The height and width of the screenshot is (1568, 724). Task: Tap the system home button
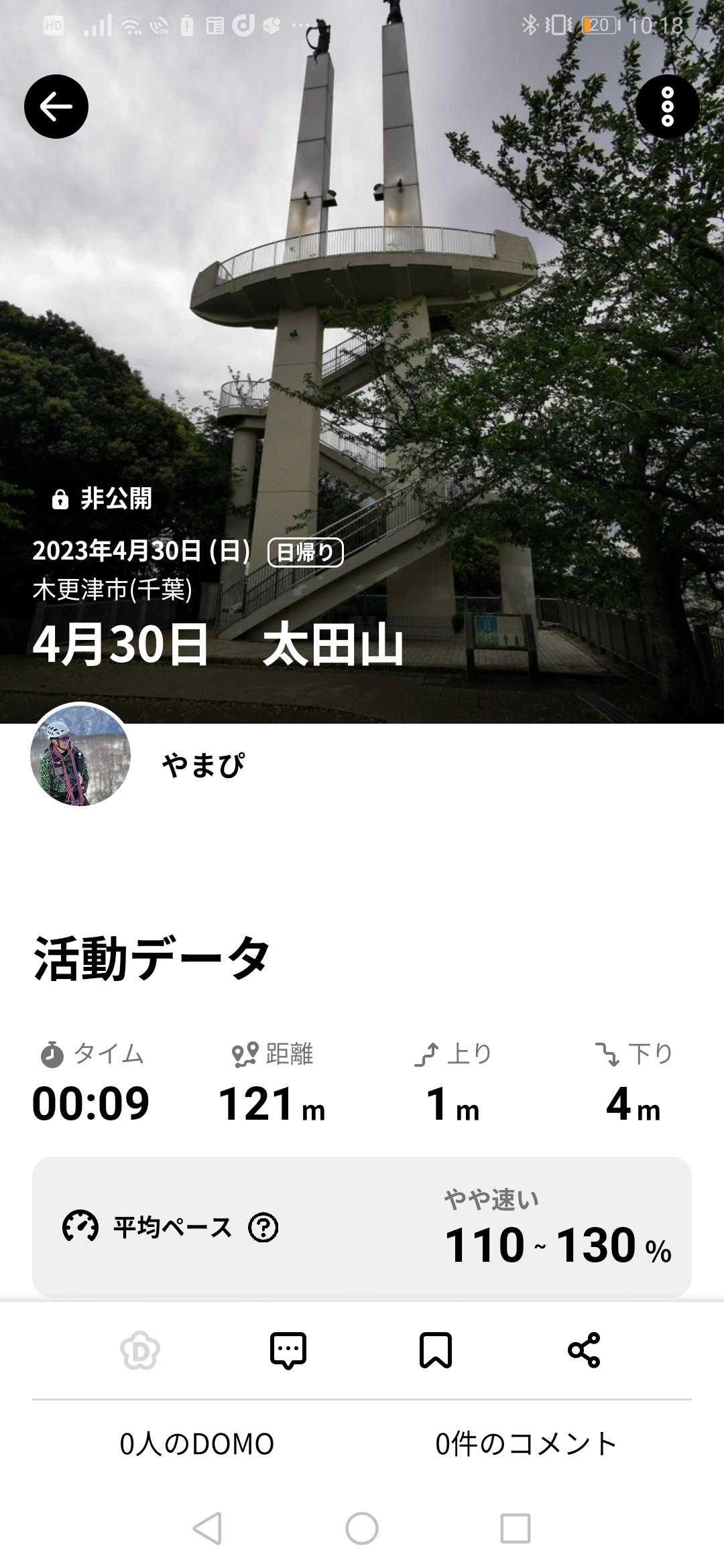point(362,1529)
